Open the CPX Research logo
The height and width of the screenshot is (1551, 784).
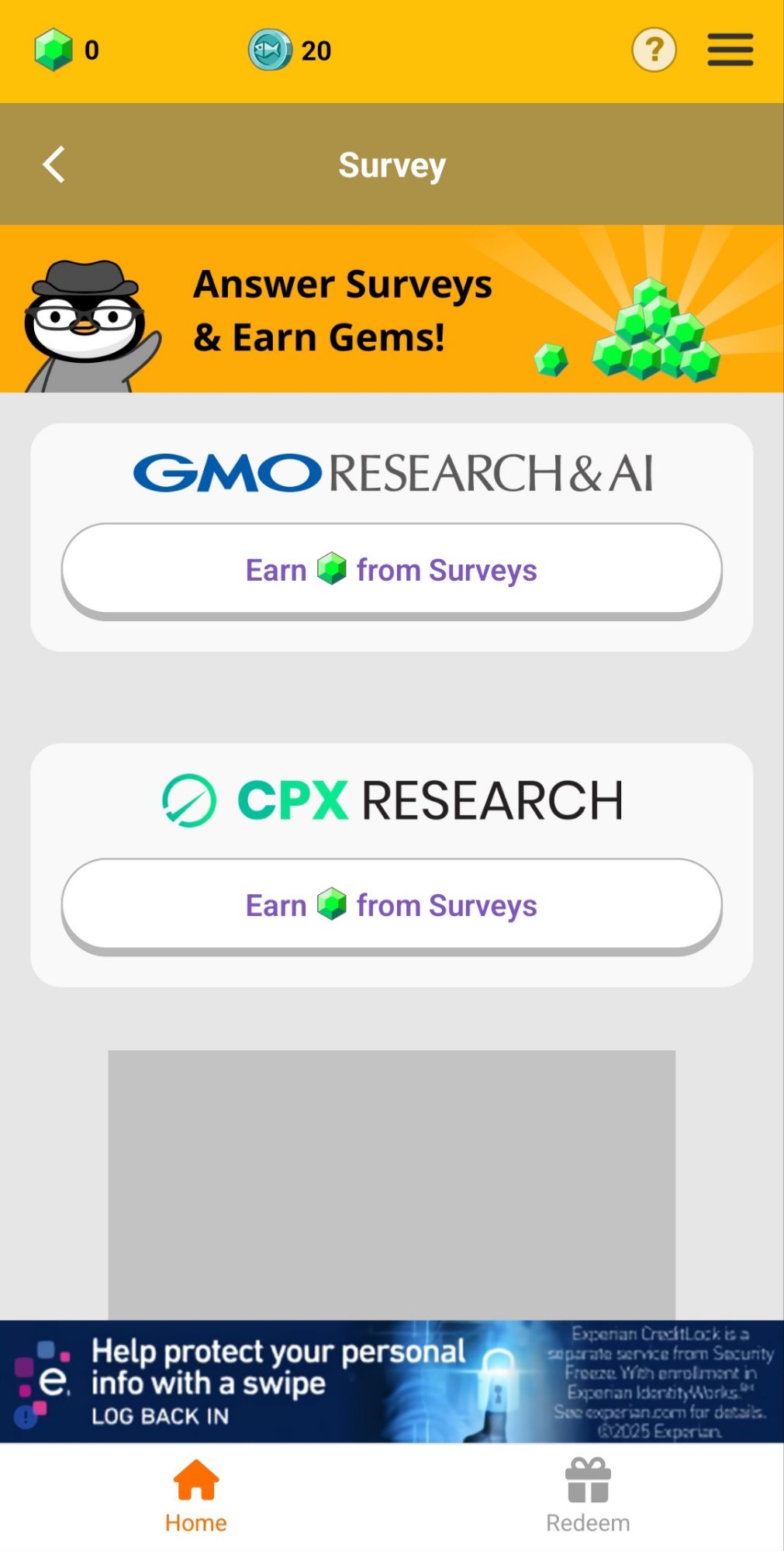click(392, 798)
